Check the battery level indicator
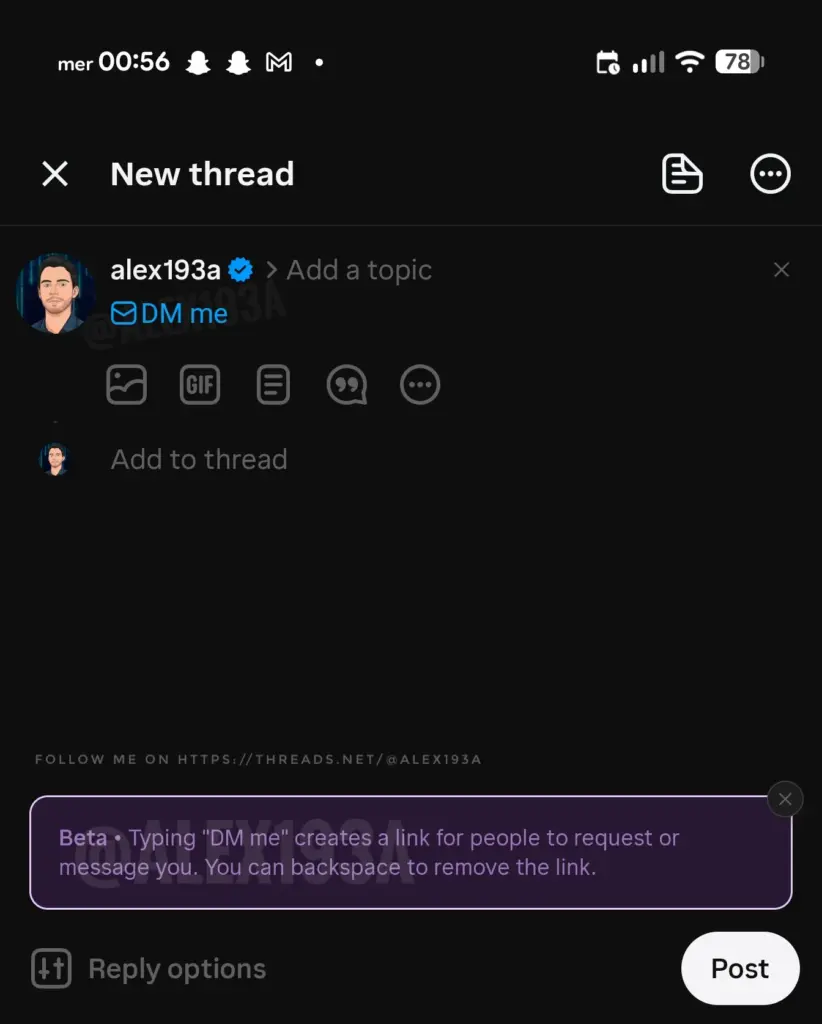 (737, 61)
